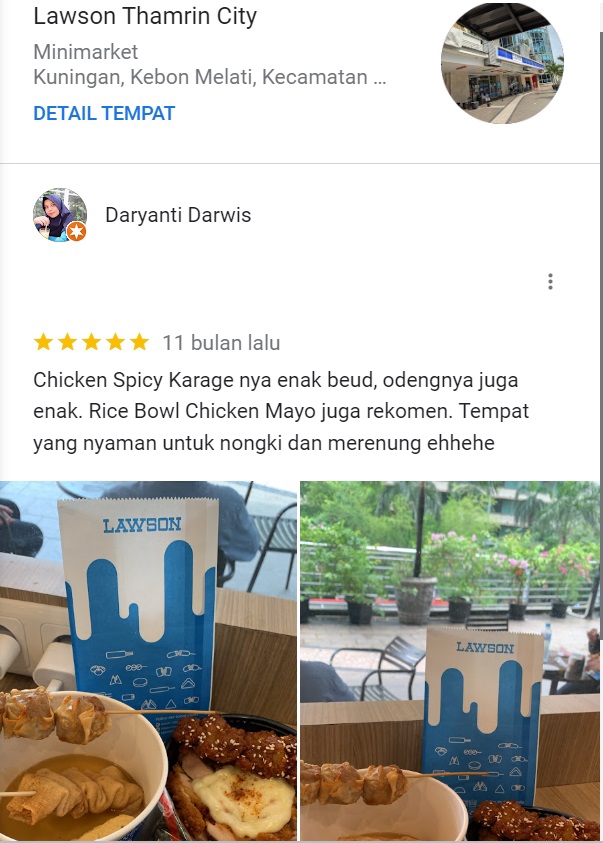
Task: View the Lawson Thamrin City storefront photo
Action: point(502,63)
